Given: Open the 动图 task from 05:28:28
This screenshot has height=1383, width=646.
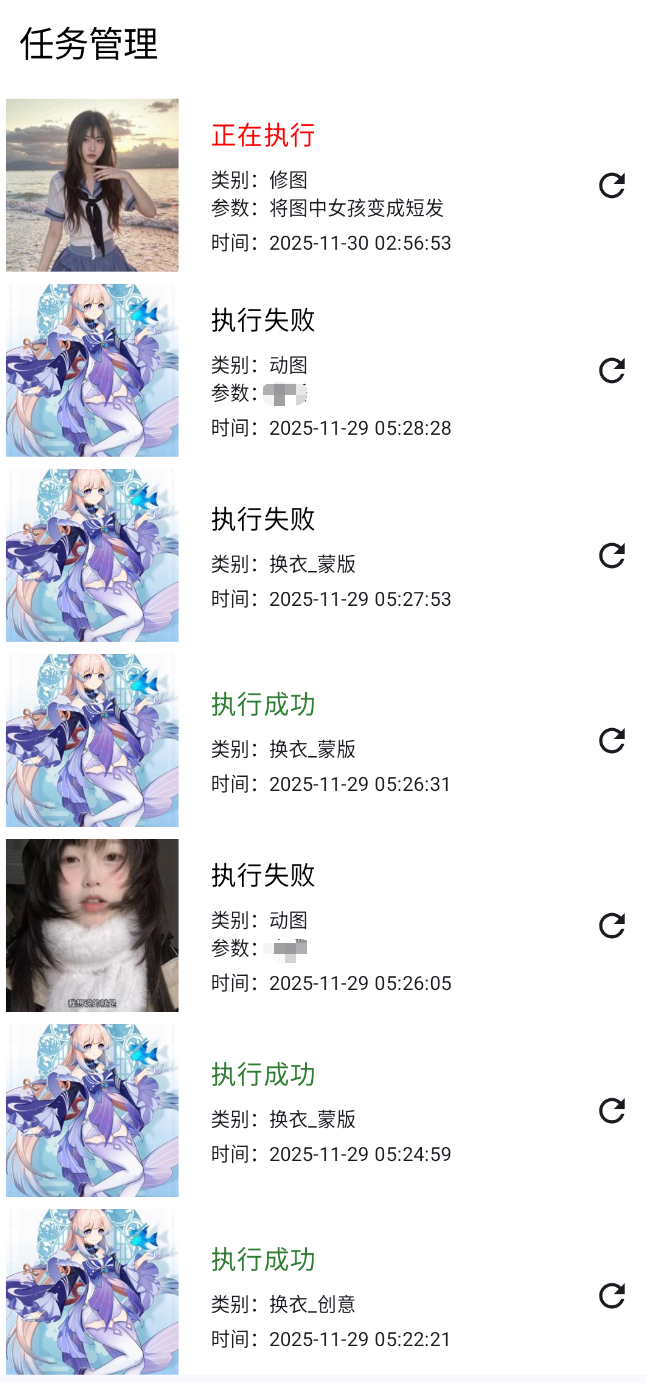Looking at the screenshot, I should pos(330,371).
